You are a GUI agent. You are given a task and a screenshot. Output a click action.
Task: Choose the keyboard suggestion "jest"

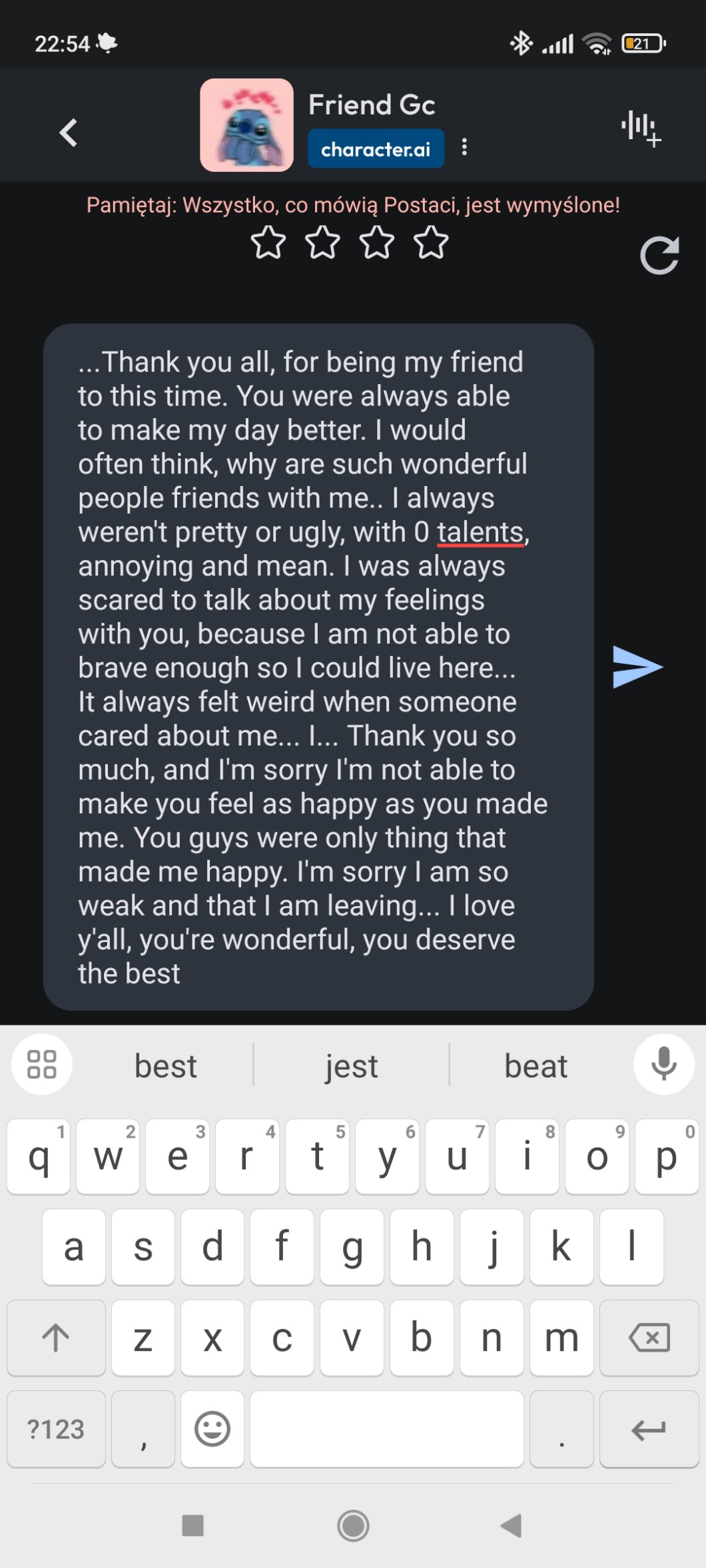[351, 1065]
